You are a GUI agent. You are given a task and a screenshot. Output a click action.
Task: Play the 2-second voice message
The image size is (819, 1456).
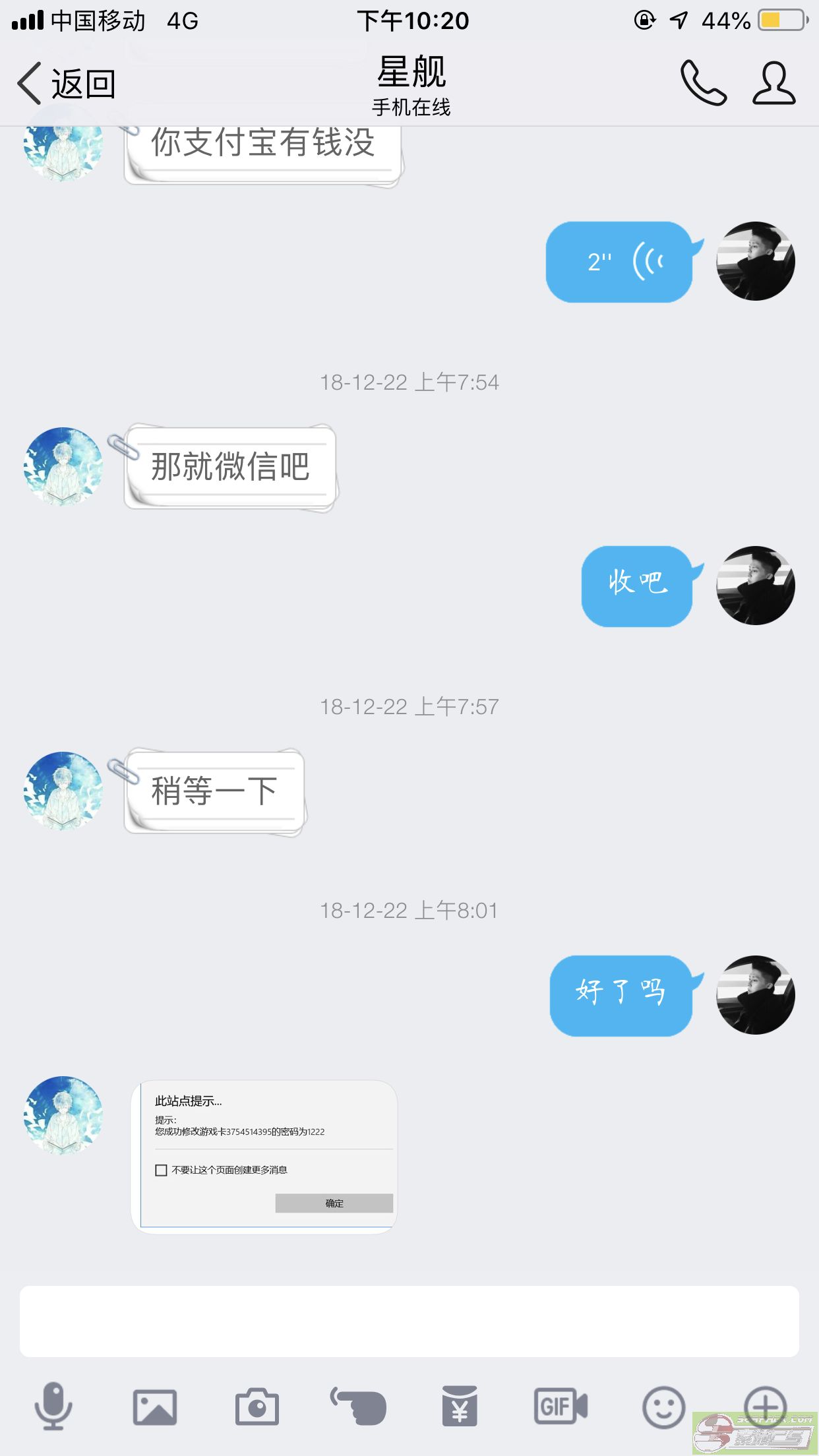click(619, 262)
